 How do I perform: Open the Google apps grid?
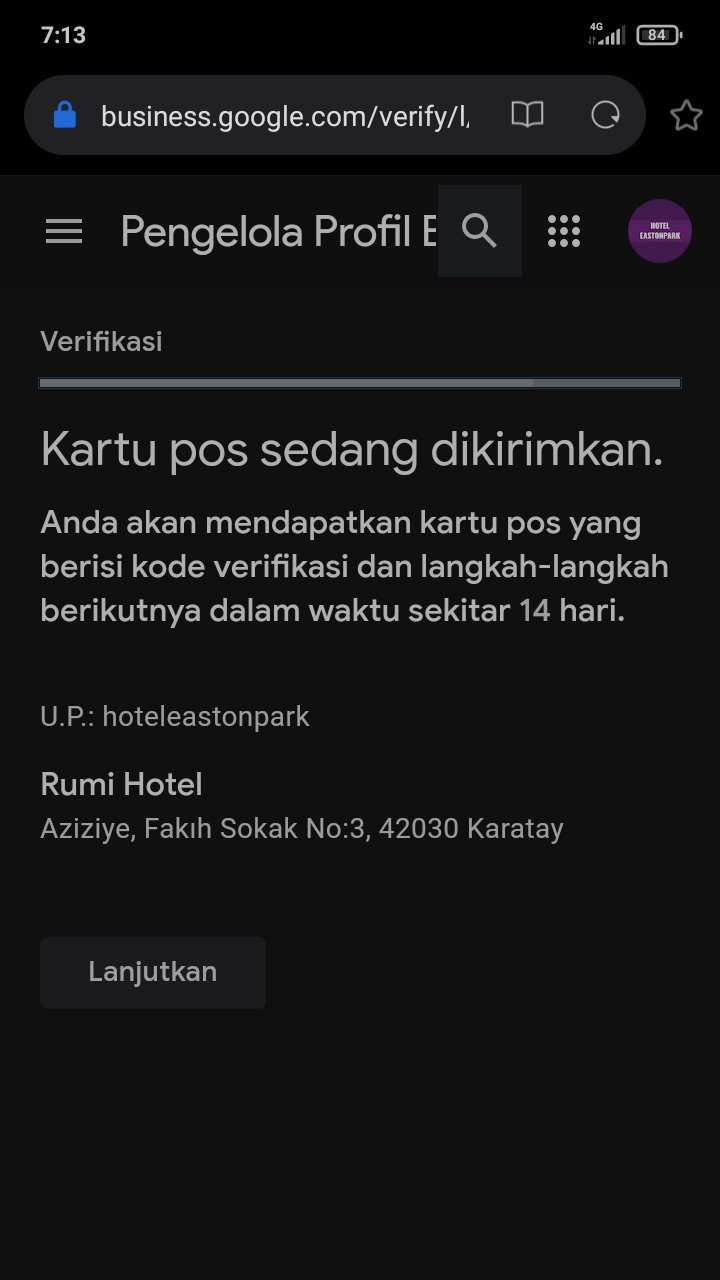tap(564, 231)
